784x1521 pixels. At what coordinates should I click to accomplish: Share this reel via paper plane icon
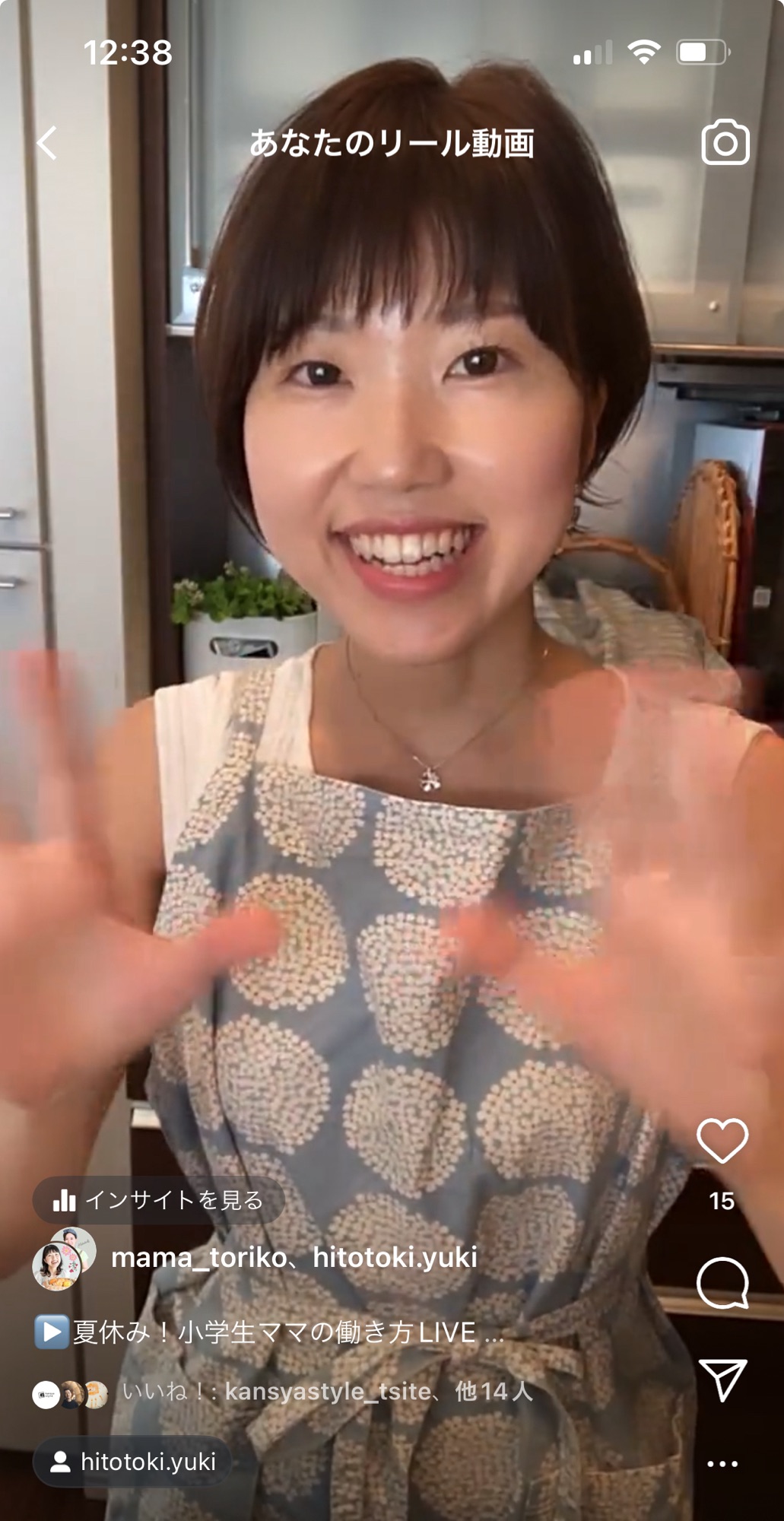coord(722,1379)
